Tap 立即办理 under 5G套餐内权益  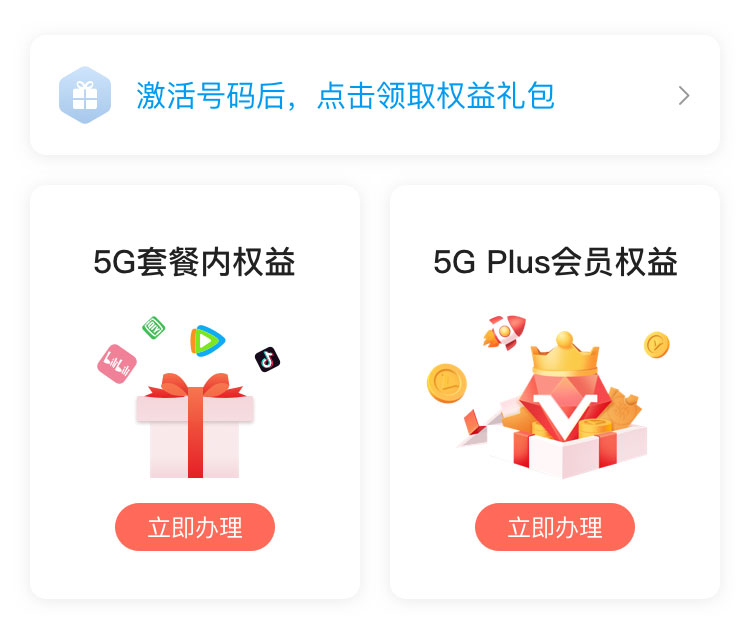[x=195, y=527]
